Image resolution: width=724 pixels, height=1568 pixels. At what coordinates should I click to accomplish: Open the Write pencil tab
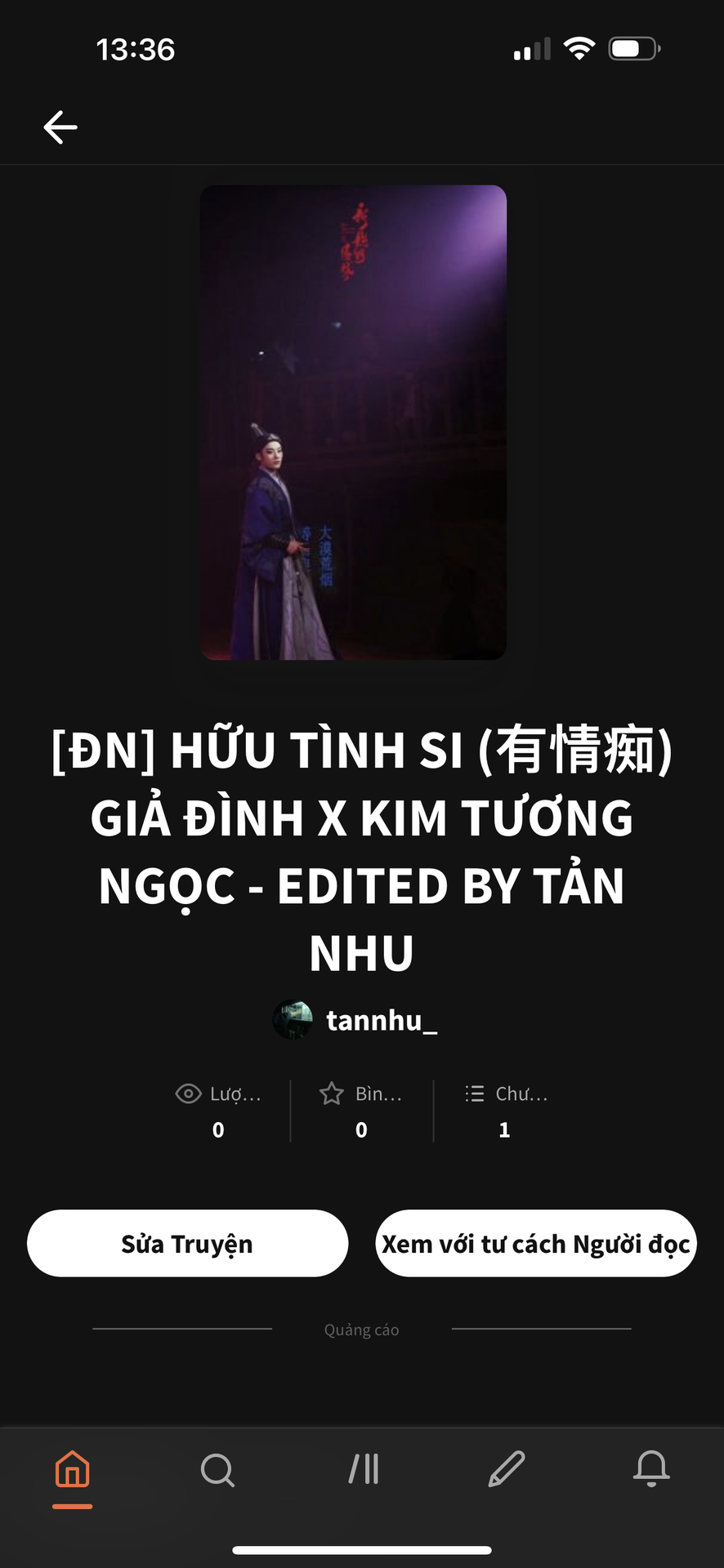(x=507, y=1469)
